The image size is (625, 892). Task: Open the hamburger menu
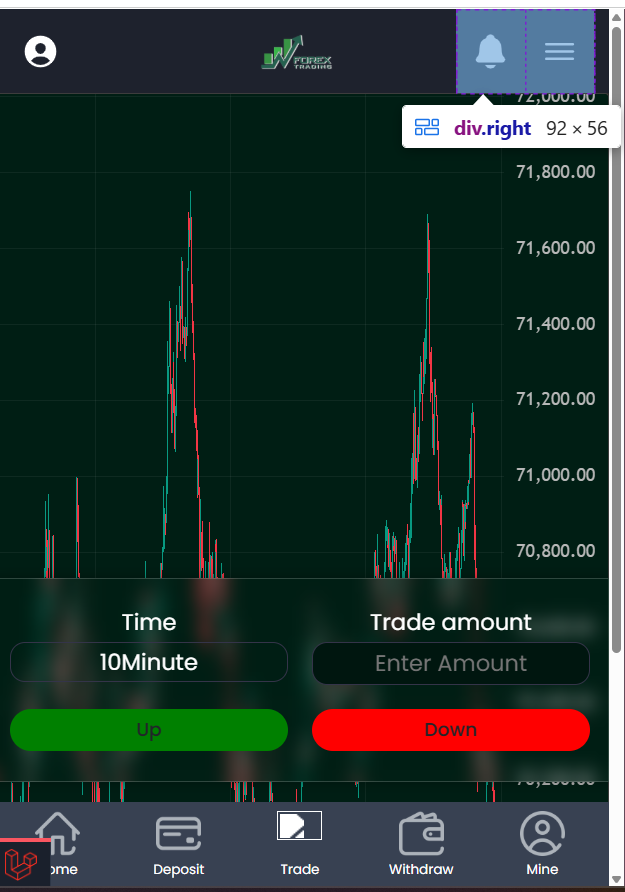(559, 51)
